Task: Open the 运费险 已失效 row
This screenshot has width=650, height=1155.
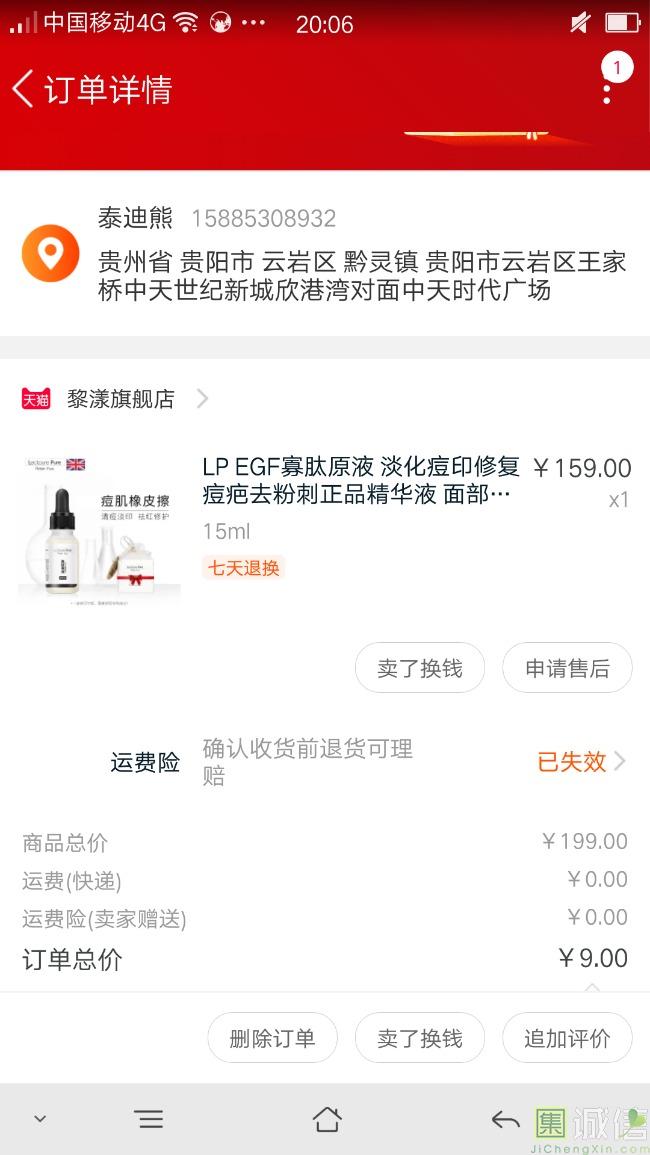Action: point(580,762)
